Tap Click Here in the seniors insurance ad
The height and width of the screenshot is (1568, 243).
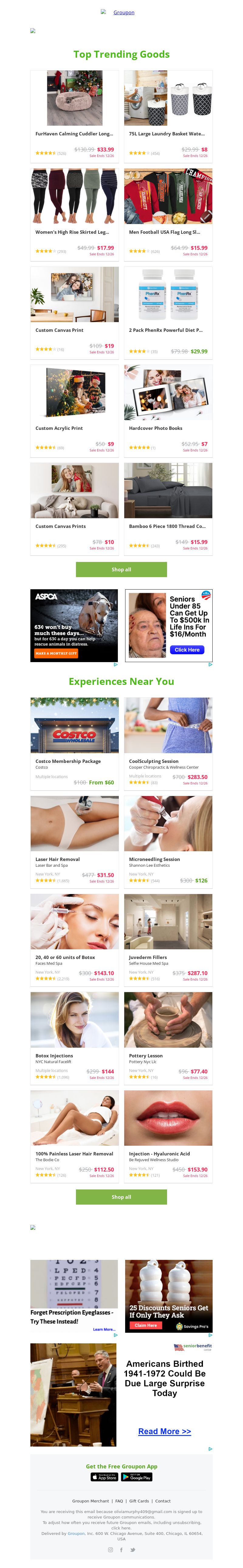coord(187,649)
